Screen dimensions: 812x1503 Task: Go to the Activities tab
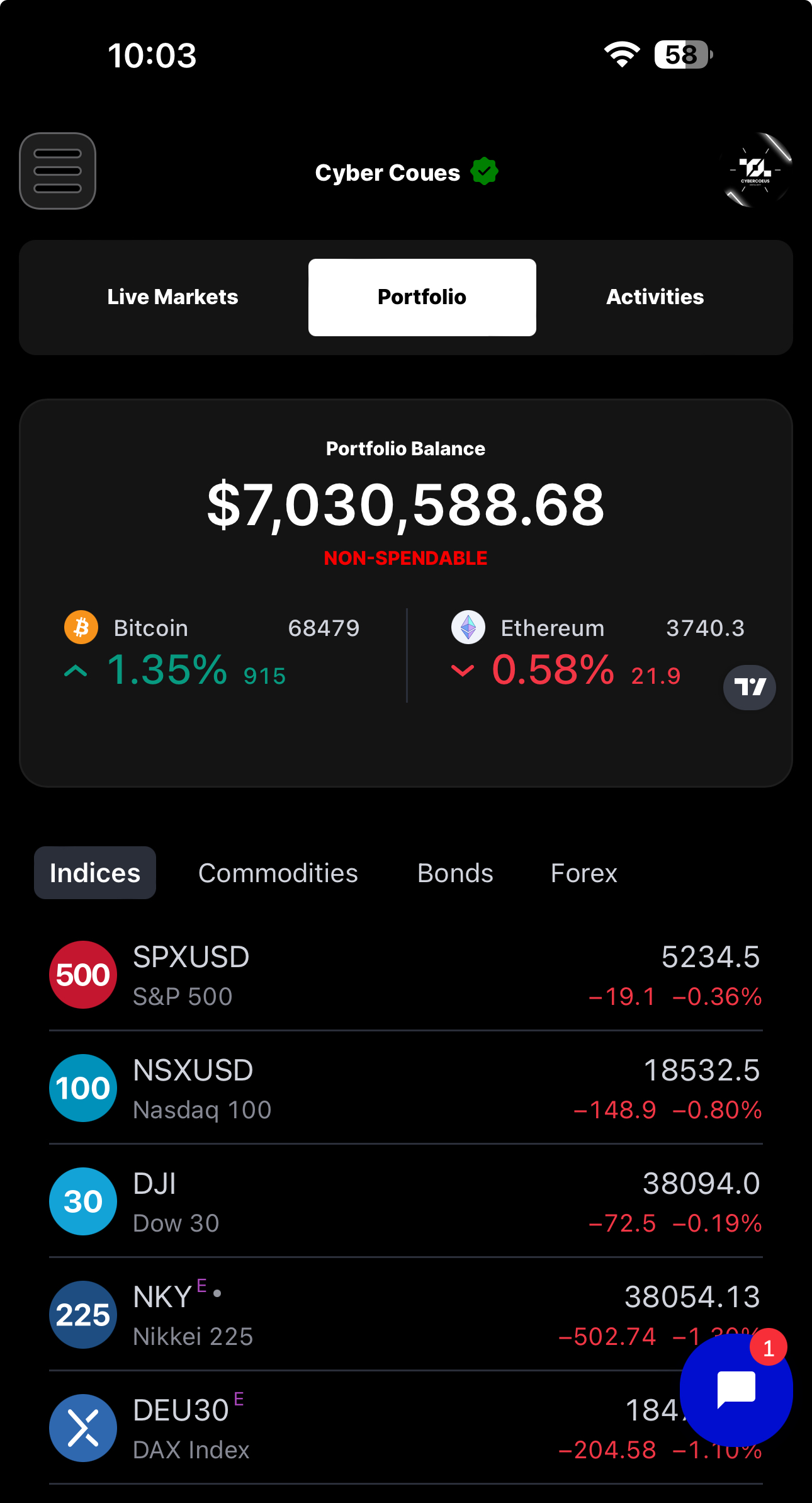coord(655,297)
